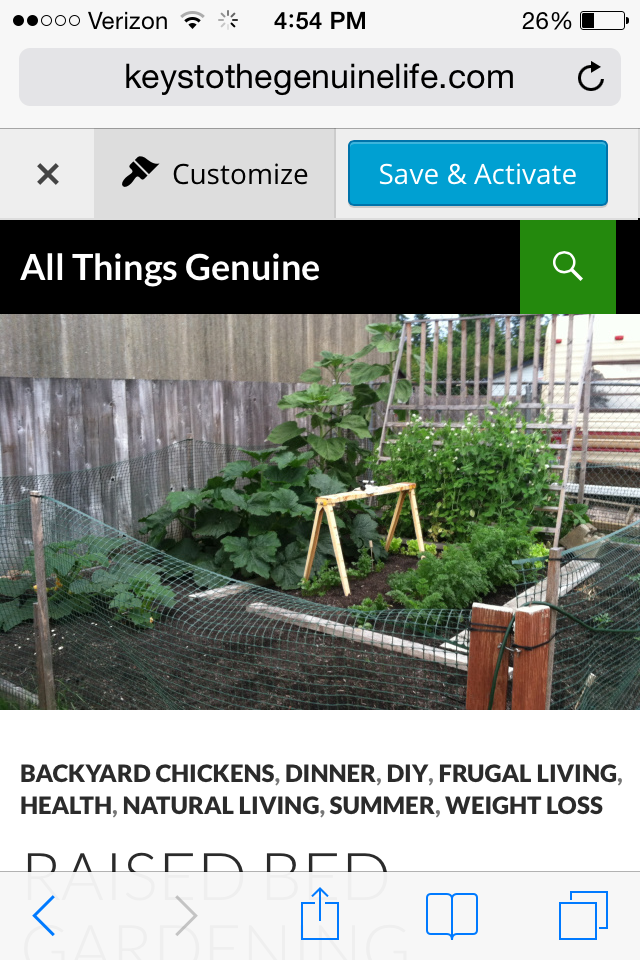Screen dimensions: 640x960
Task: Go to All Things Genuine home
Action: [170, 268]
